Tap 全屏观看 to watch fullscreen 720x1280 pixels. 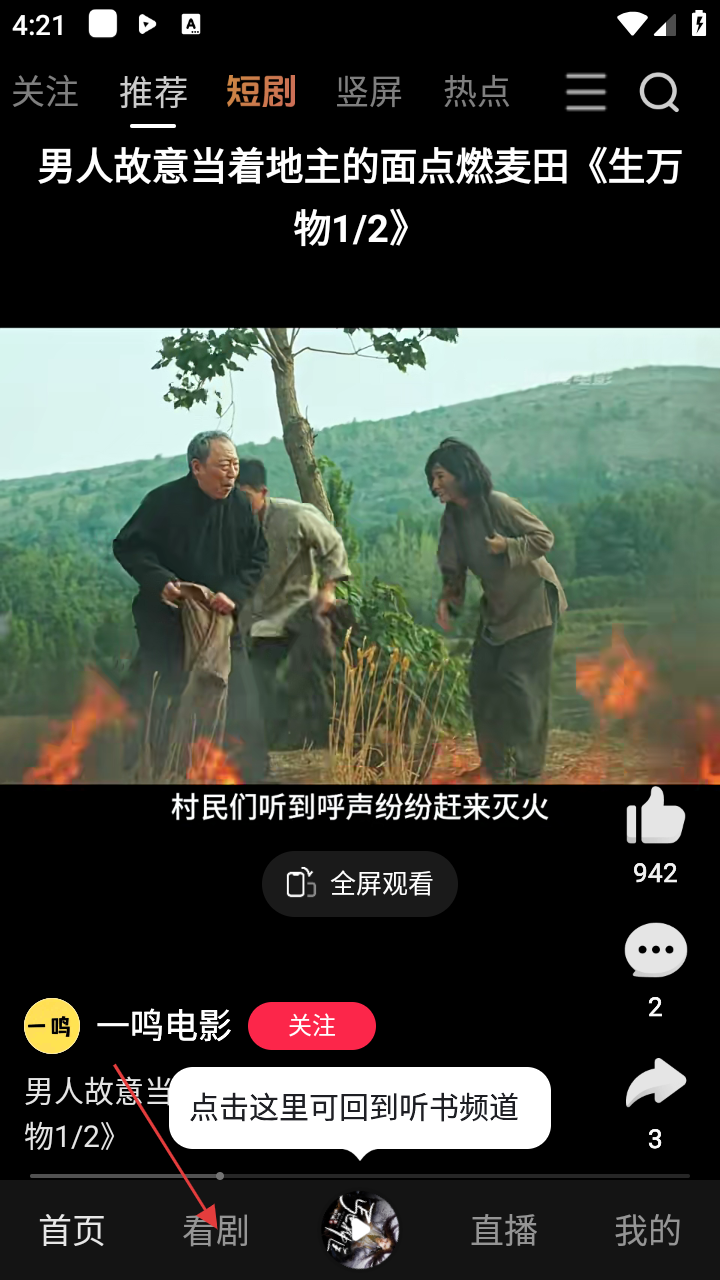click(360, 884)
